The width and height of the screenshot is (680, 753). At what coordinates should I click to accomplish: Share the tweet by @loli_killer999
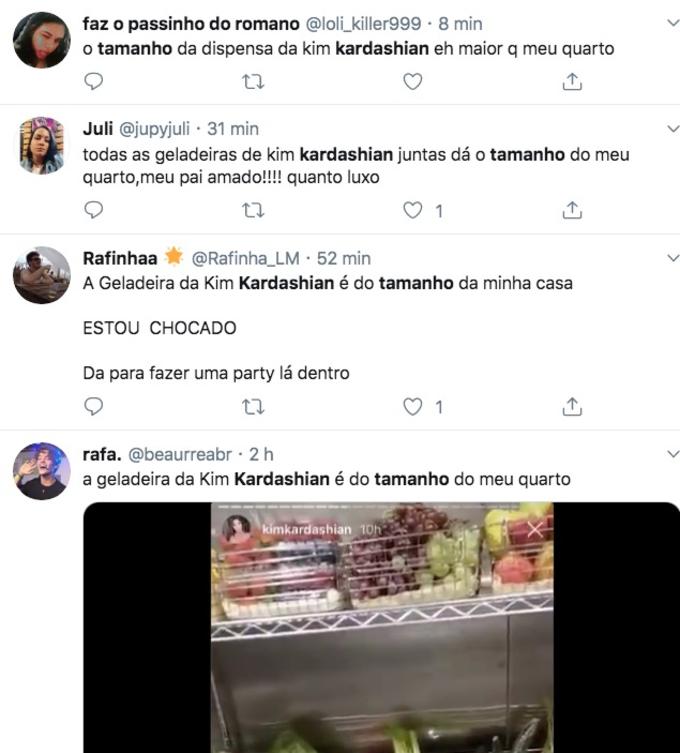pos(572,82)
